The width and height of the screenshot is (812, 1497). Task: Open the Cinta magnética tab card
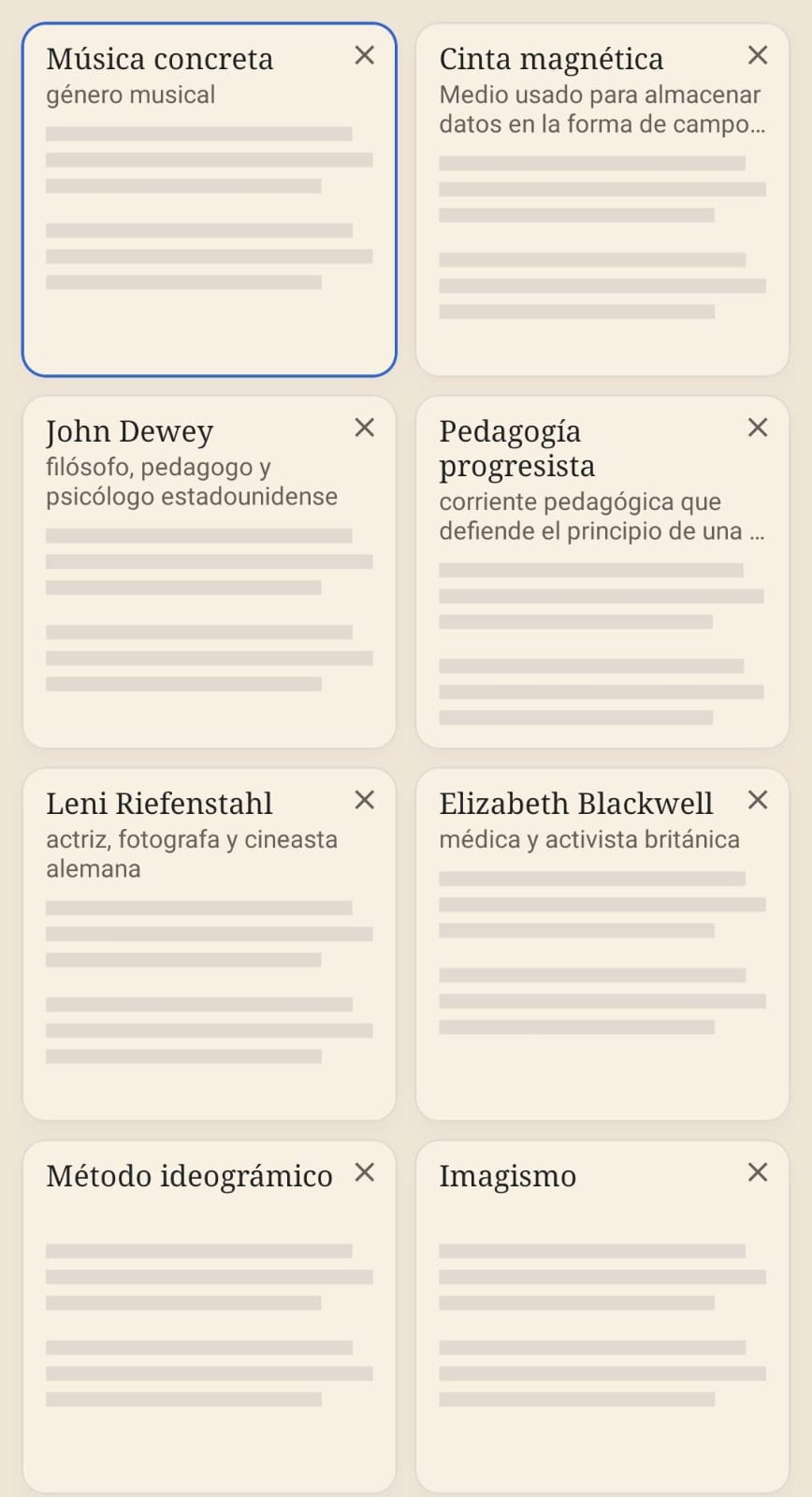602,200
